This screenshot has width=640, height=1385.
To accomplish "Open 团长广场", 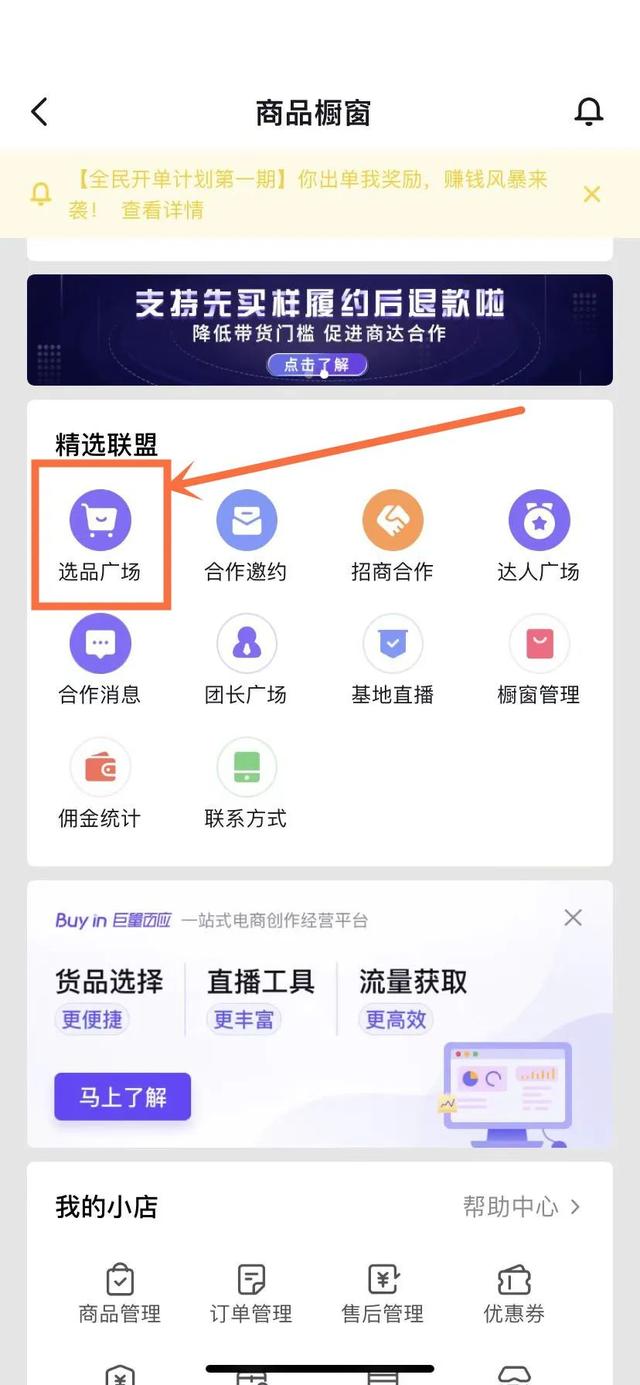I will coord(246,661).
